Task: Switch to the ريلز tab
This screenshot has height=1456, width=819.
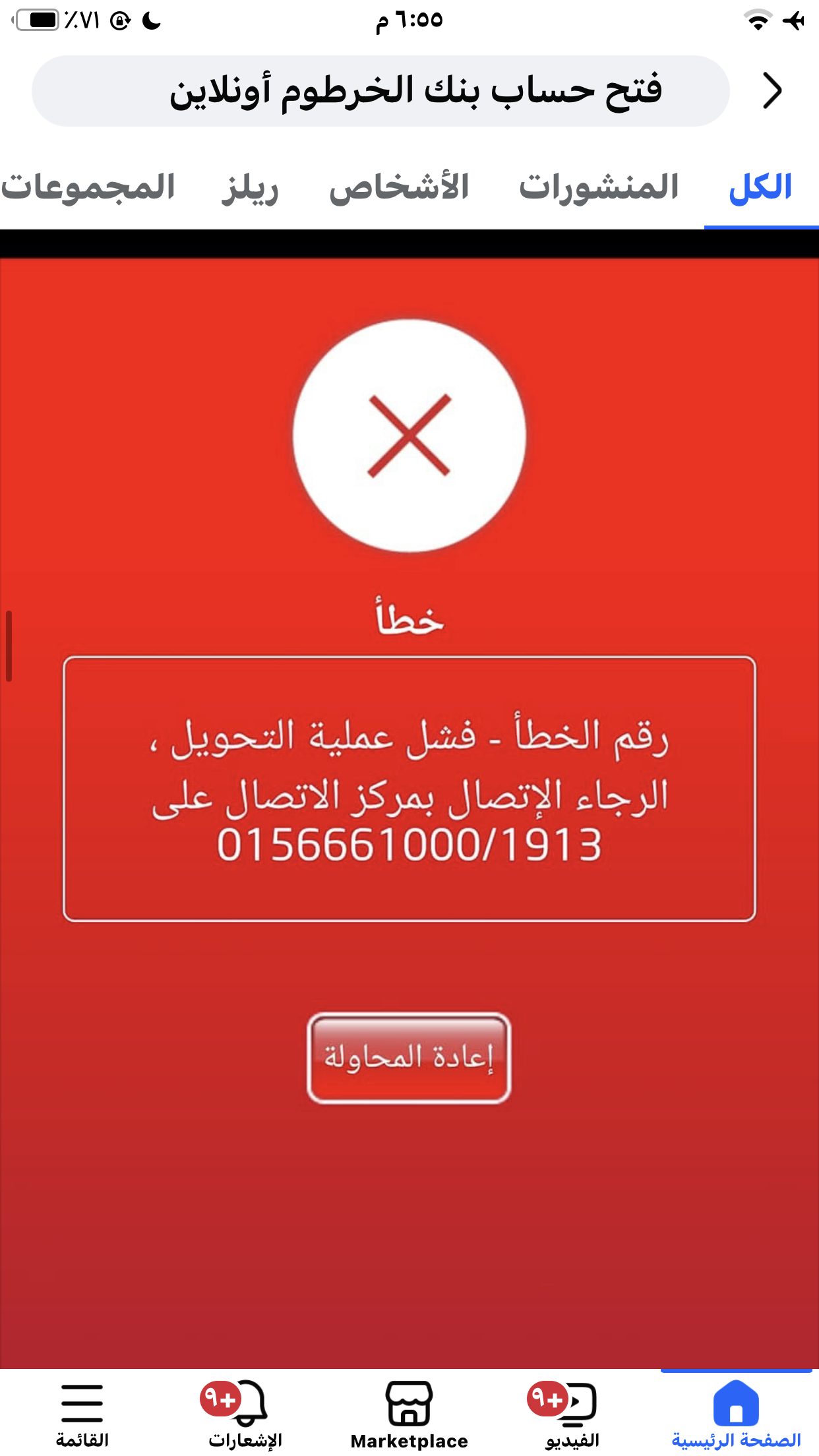Action: point(250,188)
